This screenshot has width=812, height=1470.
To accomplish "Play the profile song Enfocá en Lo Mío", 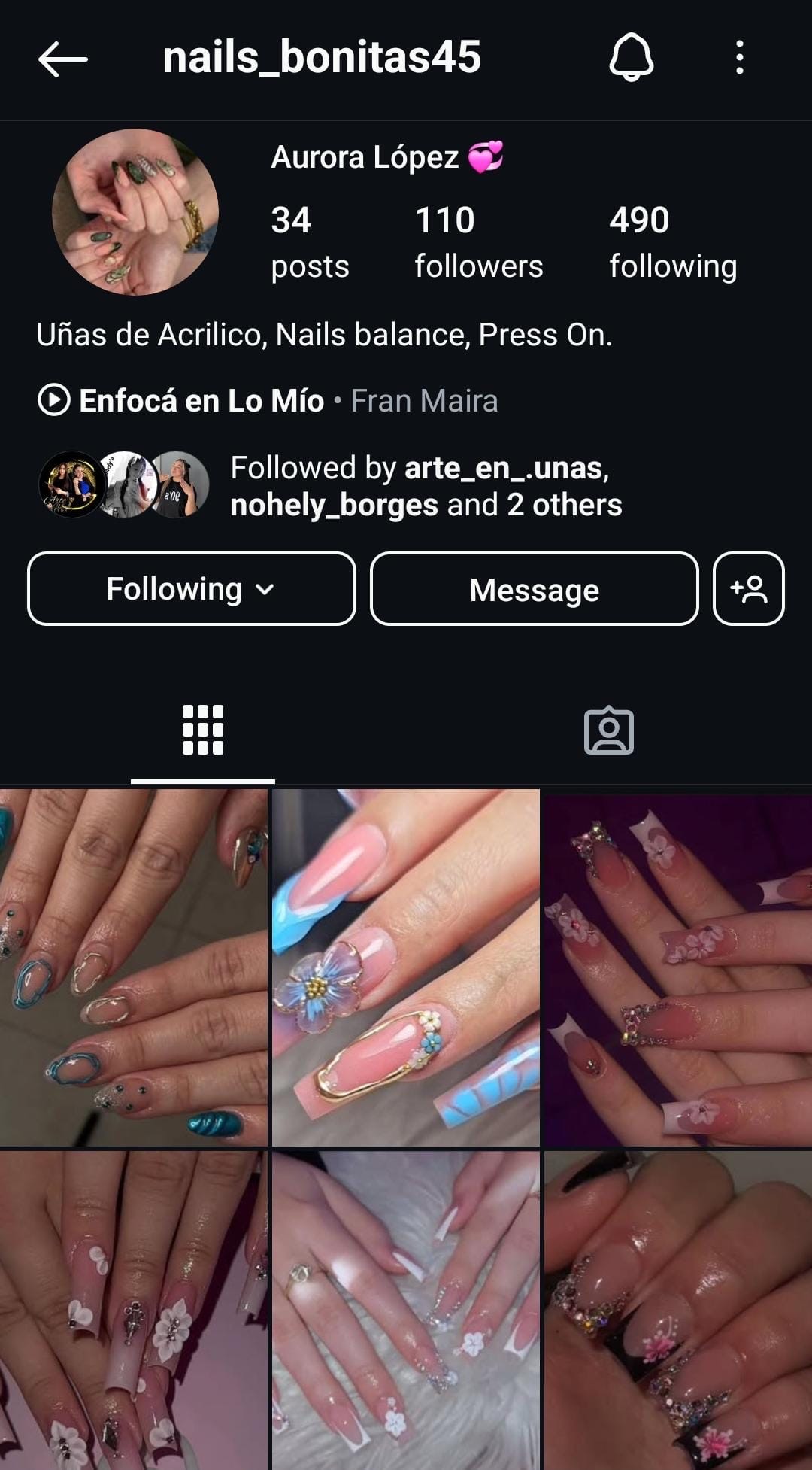I will (201, 400).
